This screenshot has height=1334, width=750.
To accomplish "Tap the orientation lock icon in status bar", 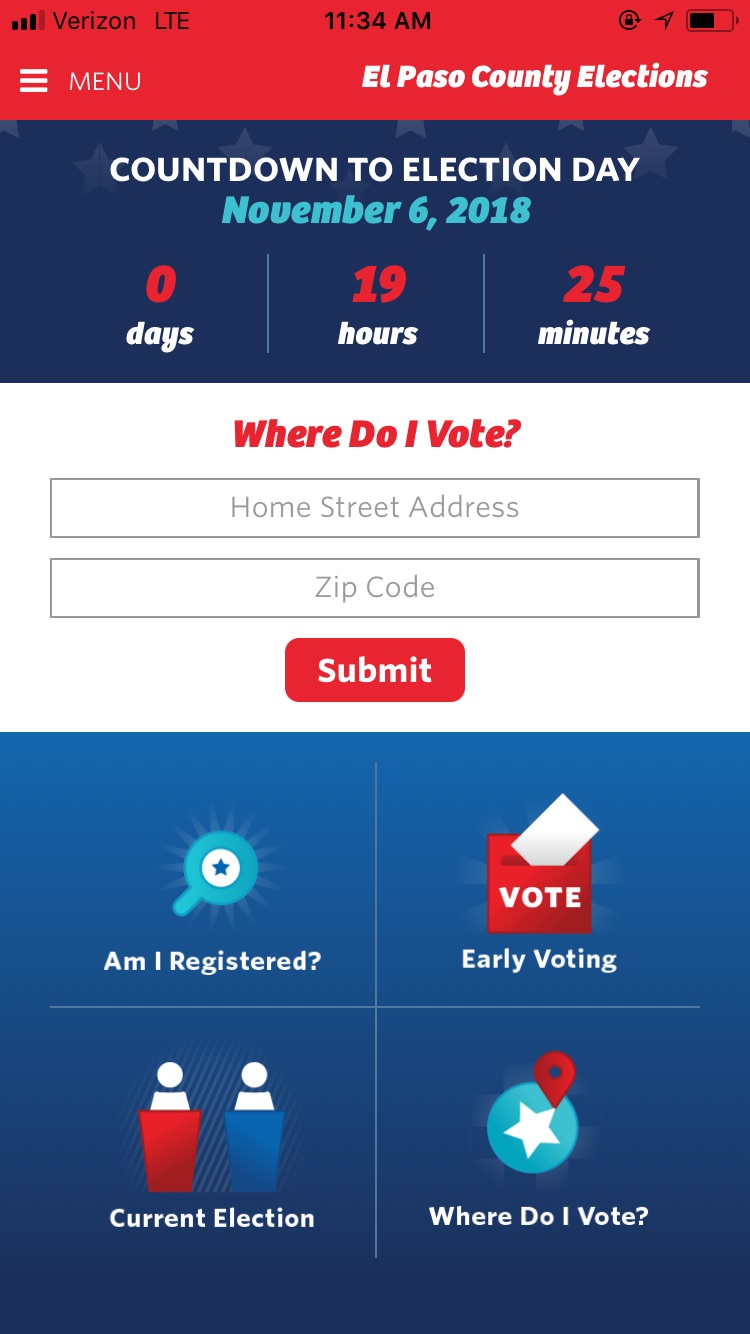I will 628,19.
